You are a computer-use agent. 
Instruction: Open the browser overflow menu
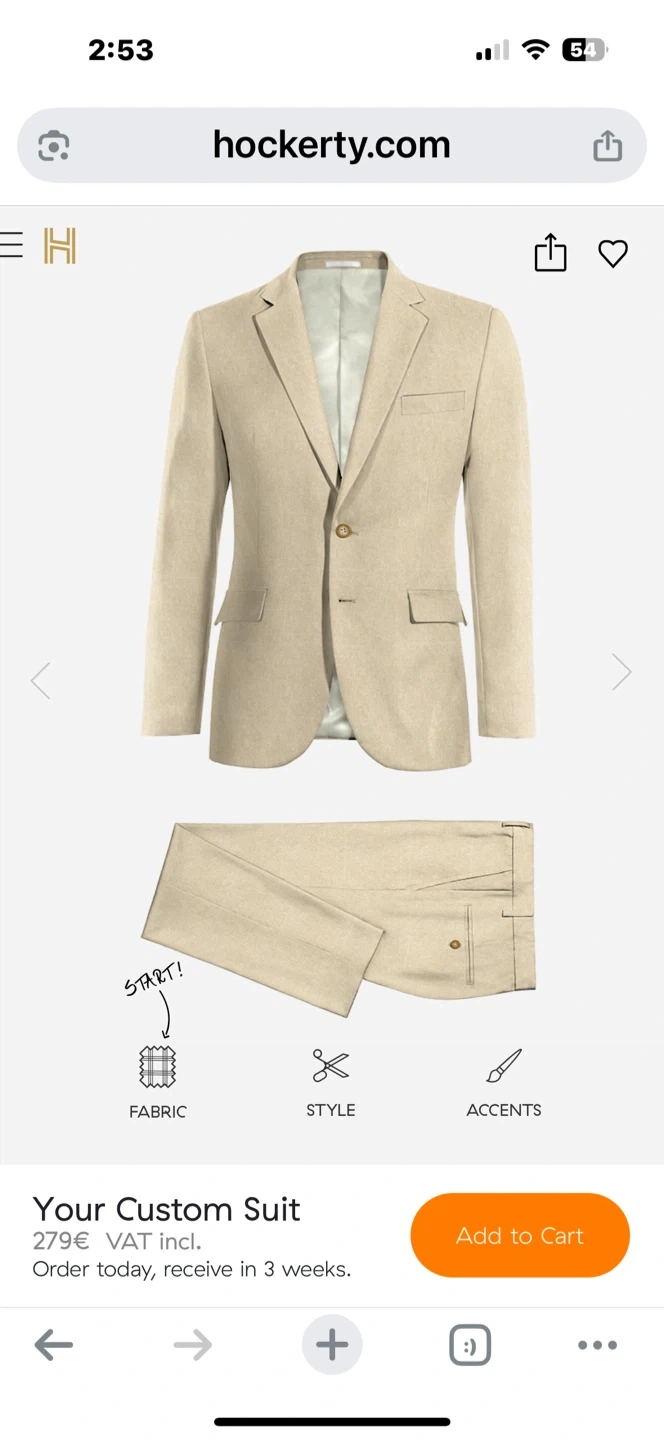pyautogui.click(x=597, y=1346)
